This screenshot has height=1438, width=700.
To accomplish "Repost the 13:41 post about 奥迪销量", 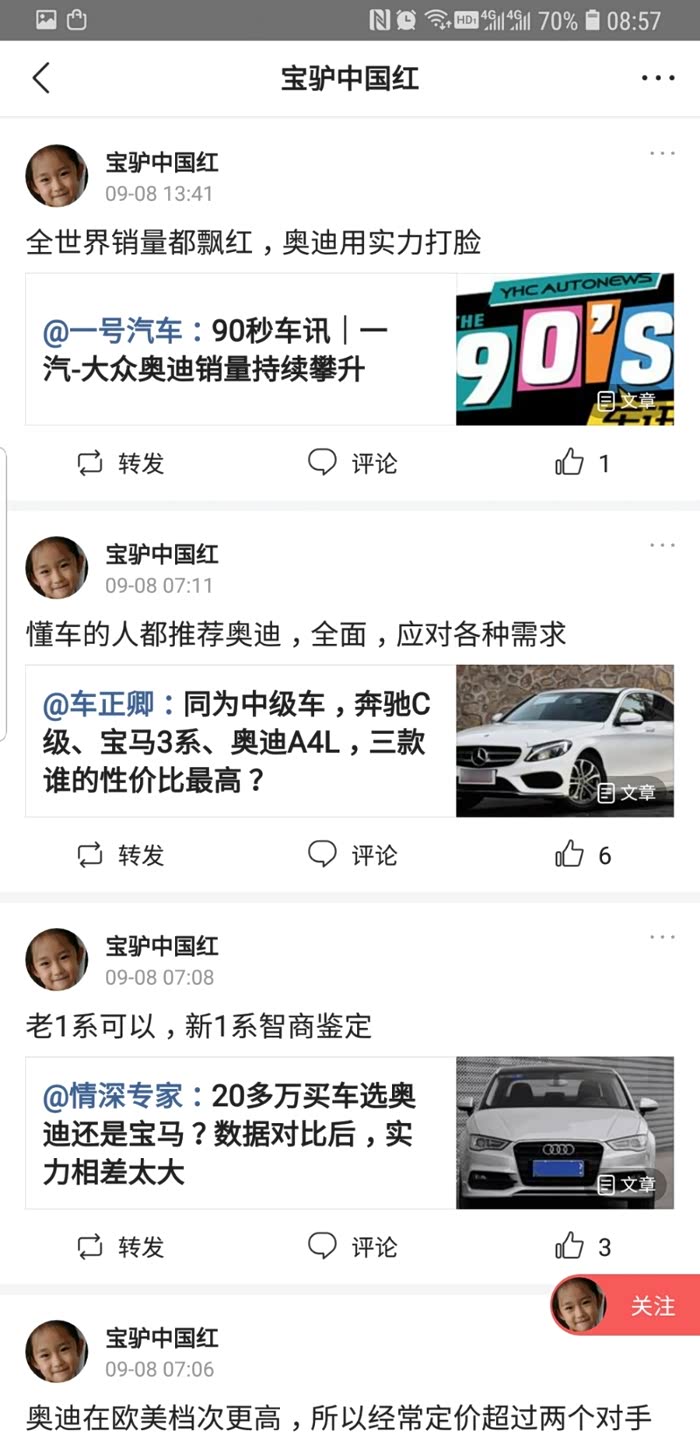I will 120,463.
